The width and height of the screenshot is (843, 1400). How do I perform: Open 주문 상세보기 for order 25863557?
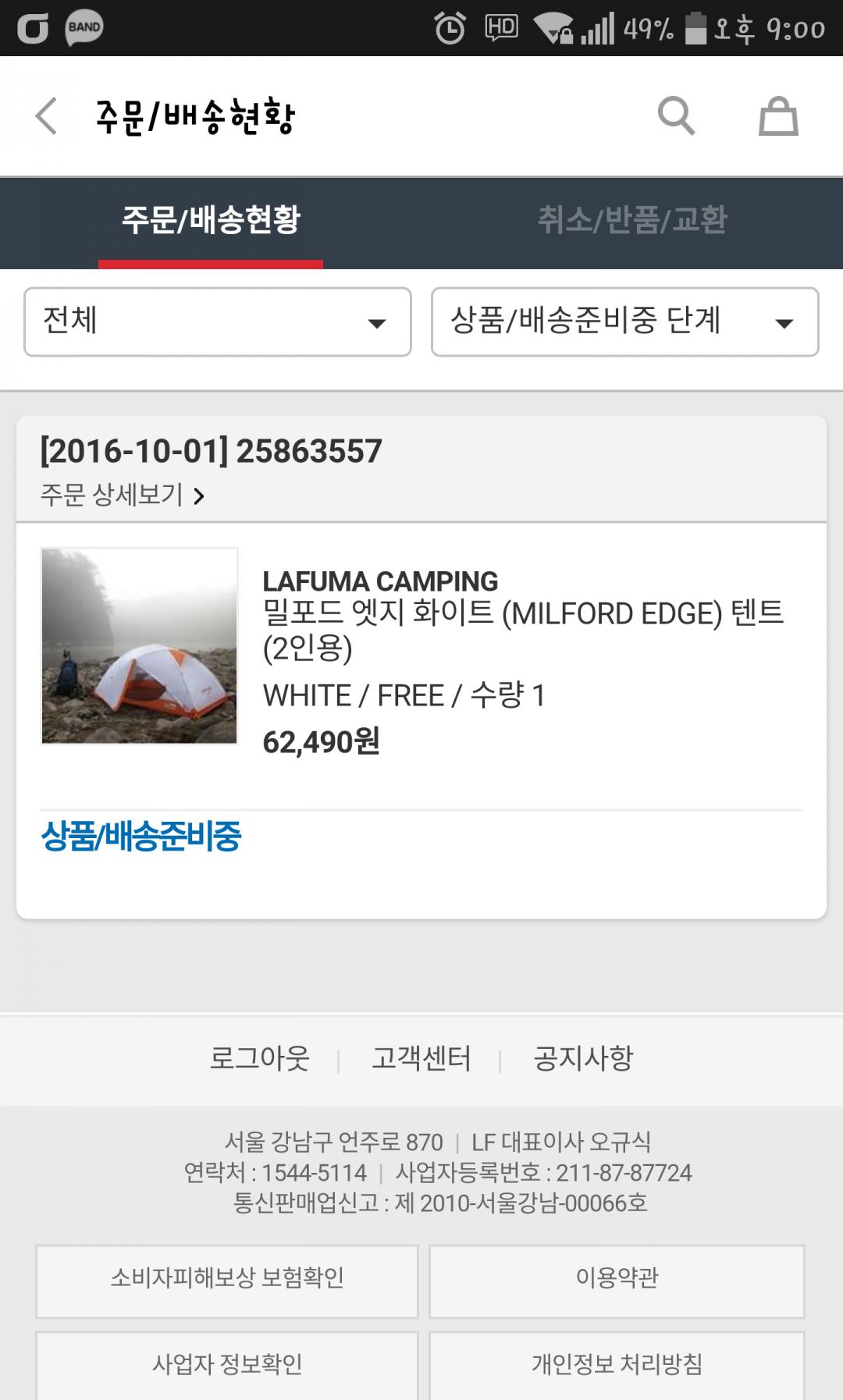123,495
